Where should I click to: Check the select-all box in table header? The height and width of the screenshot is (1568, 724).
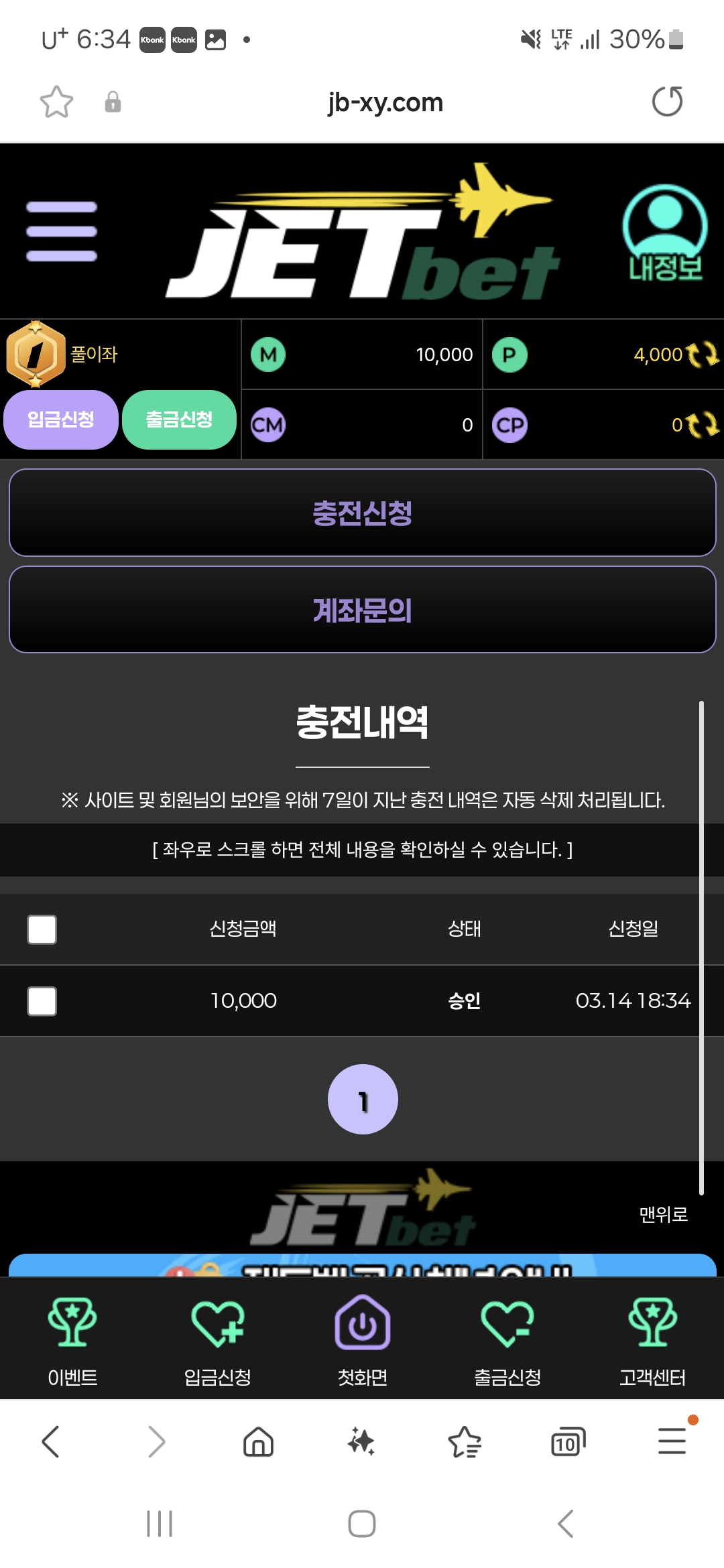point(42,929)
